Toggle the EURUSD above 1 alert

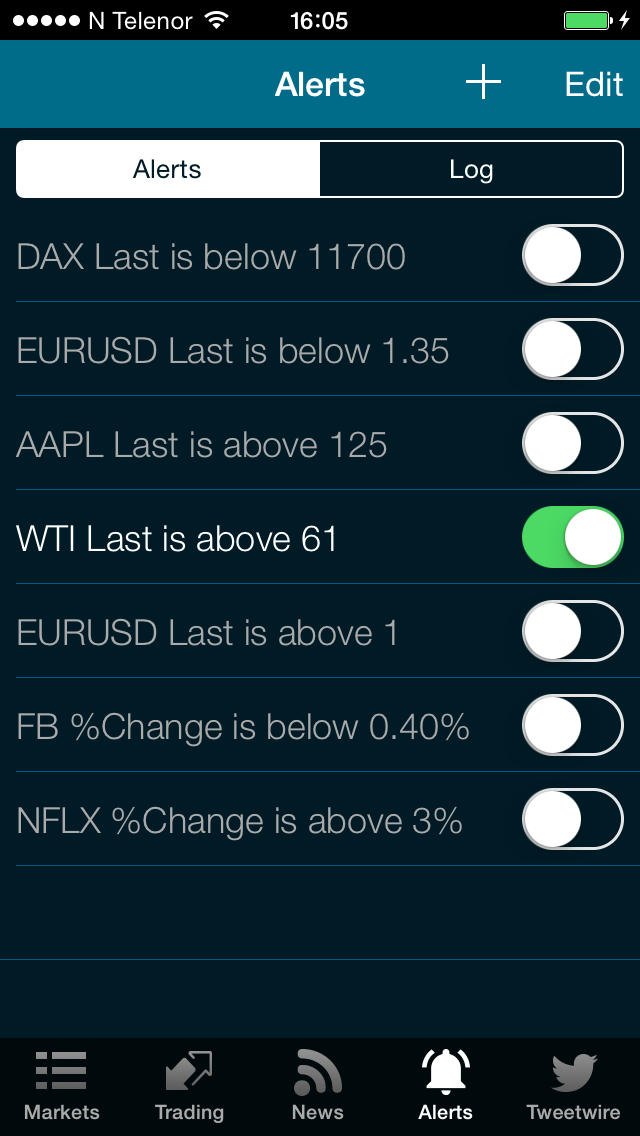pos(572,632)
